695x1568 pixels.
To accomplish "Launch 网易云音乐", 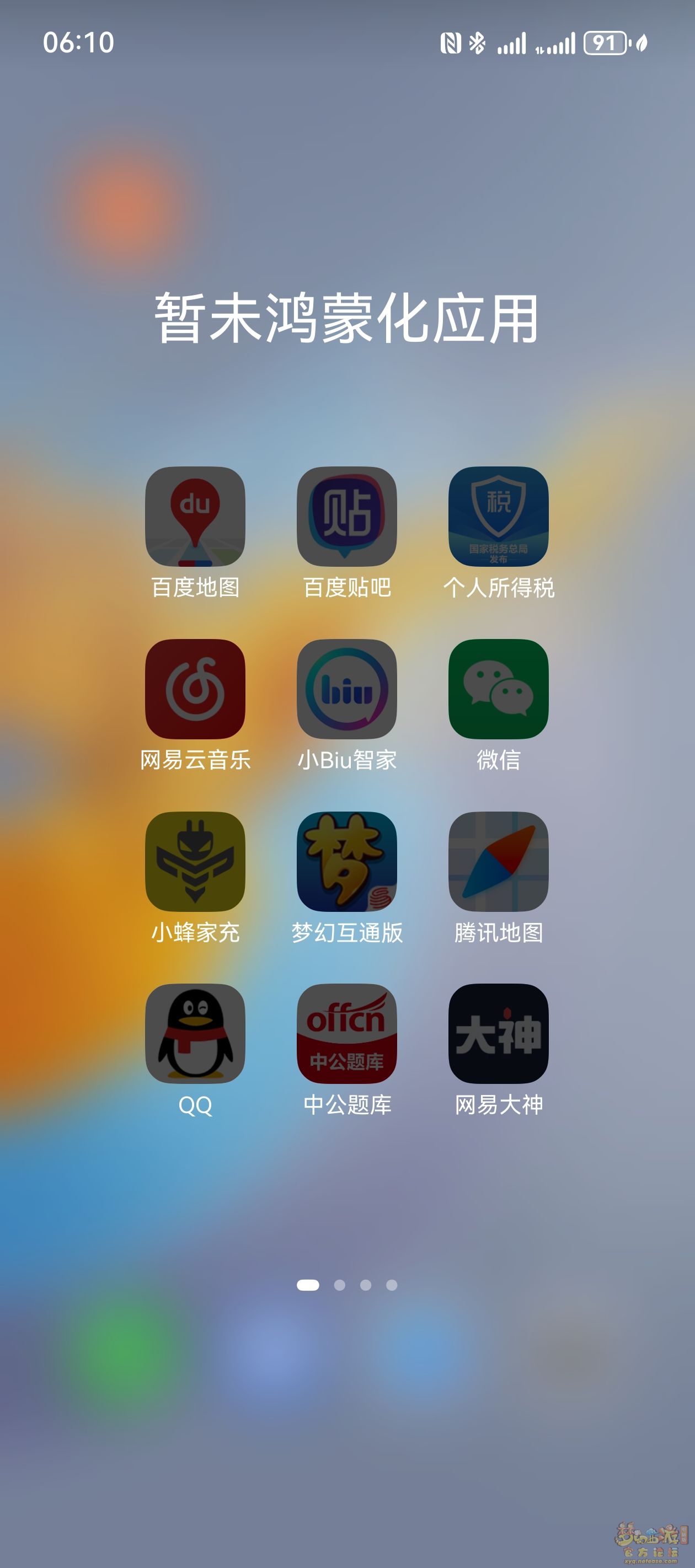I will tap(195, 689).
